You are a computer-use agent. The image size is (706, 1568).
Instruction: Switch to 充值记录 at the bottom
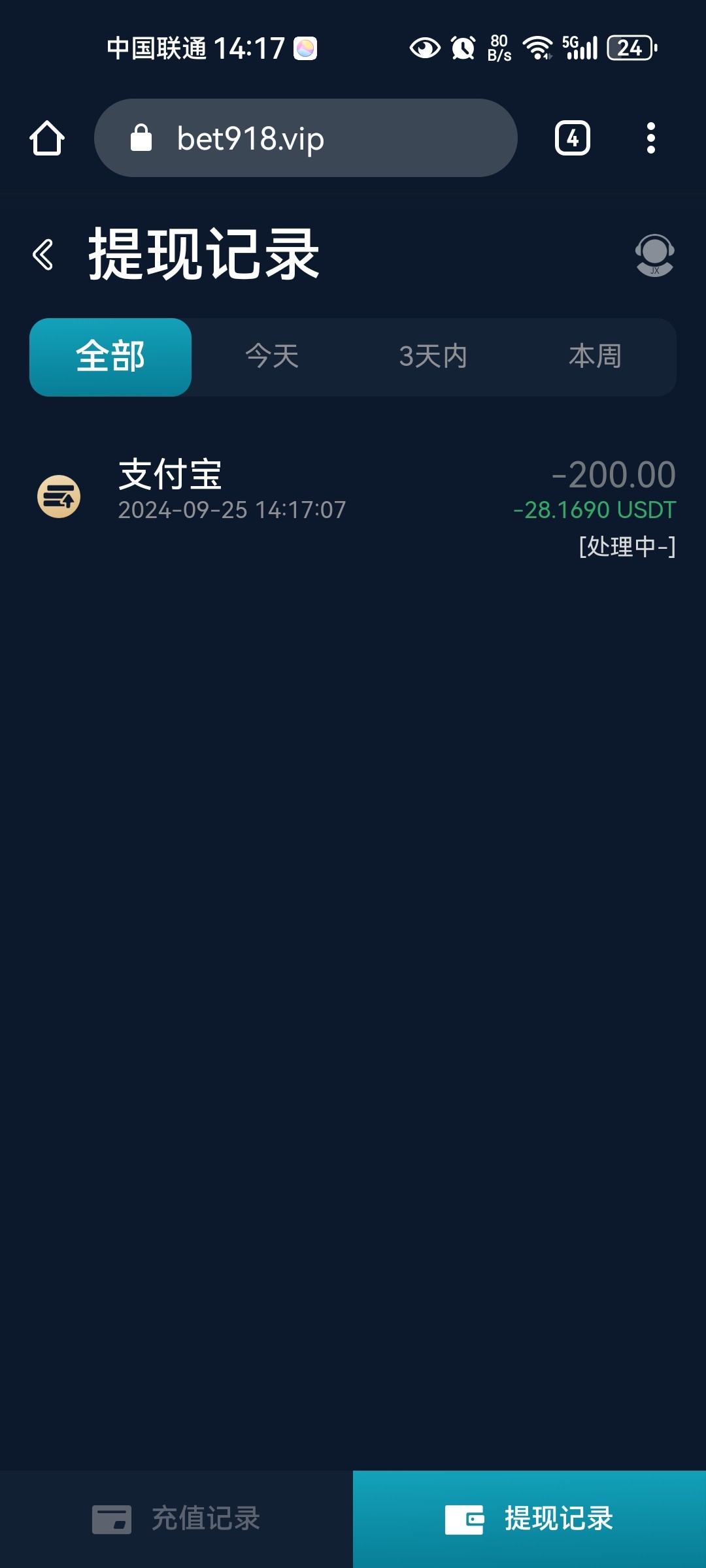click(176, 1519)
